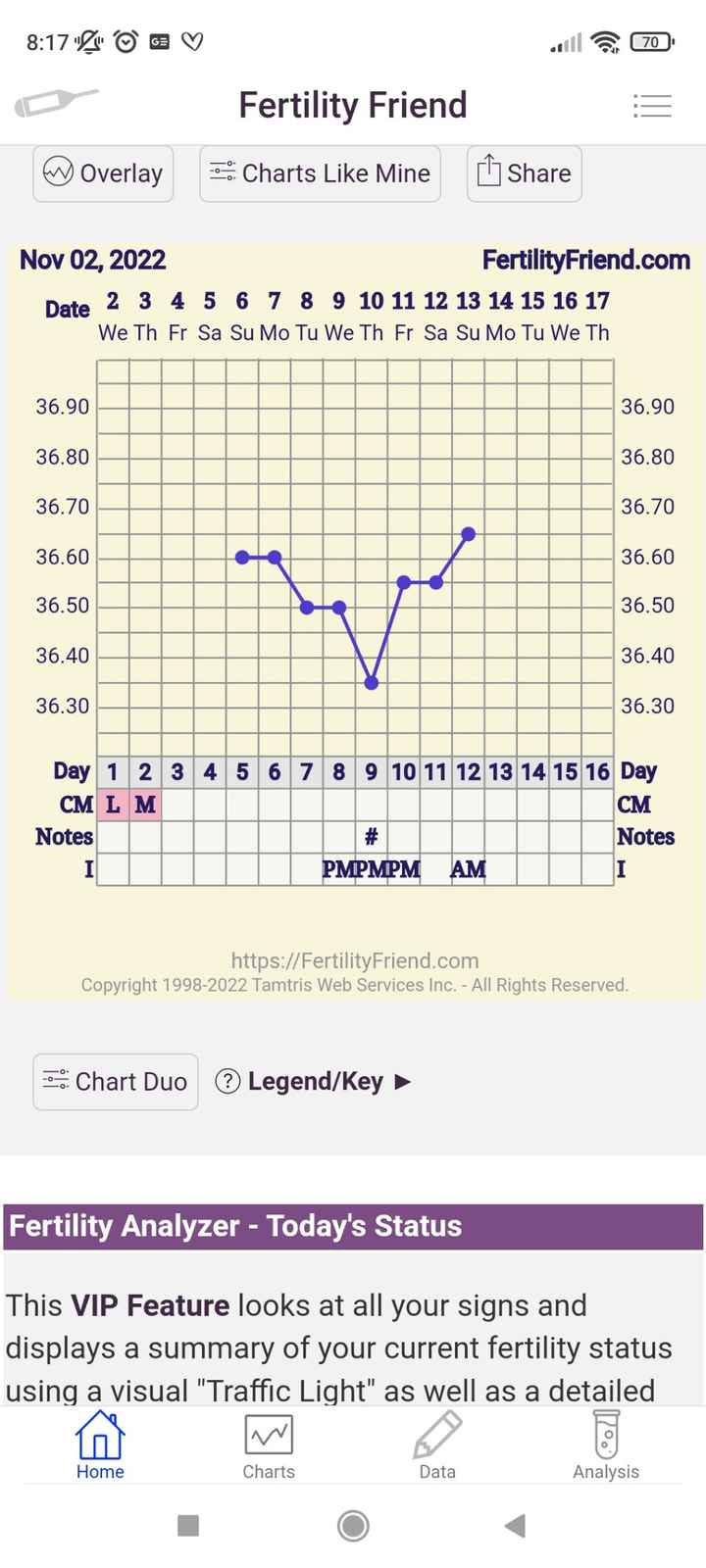The height and width of the screenshot is (1568, 706).
Task: Go to the system home screen
Action: click(353, 1525)
